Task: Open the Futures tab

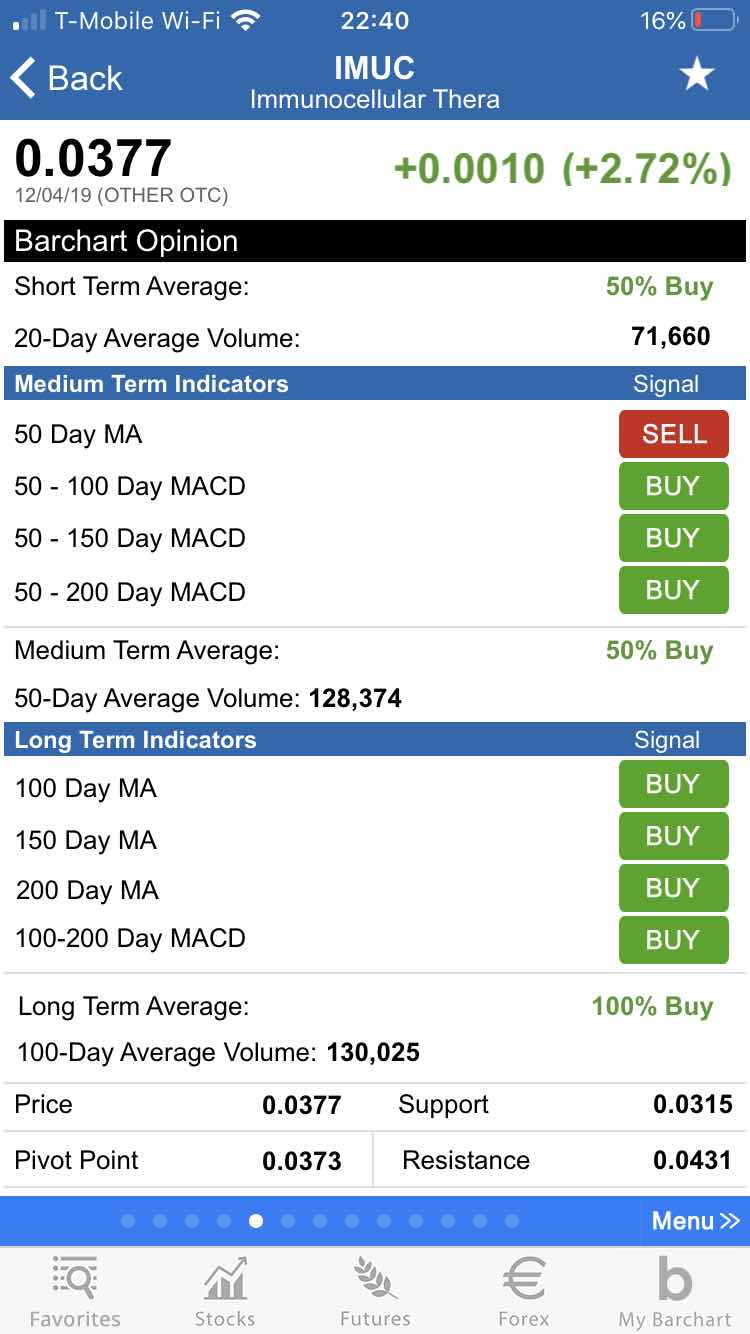Action: coord(375,1292)
